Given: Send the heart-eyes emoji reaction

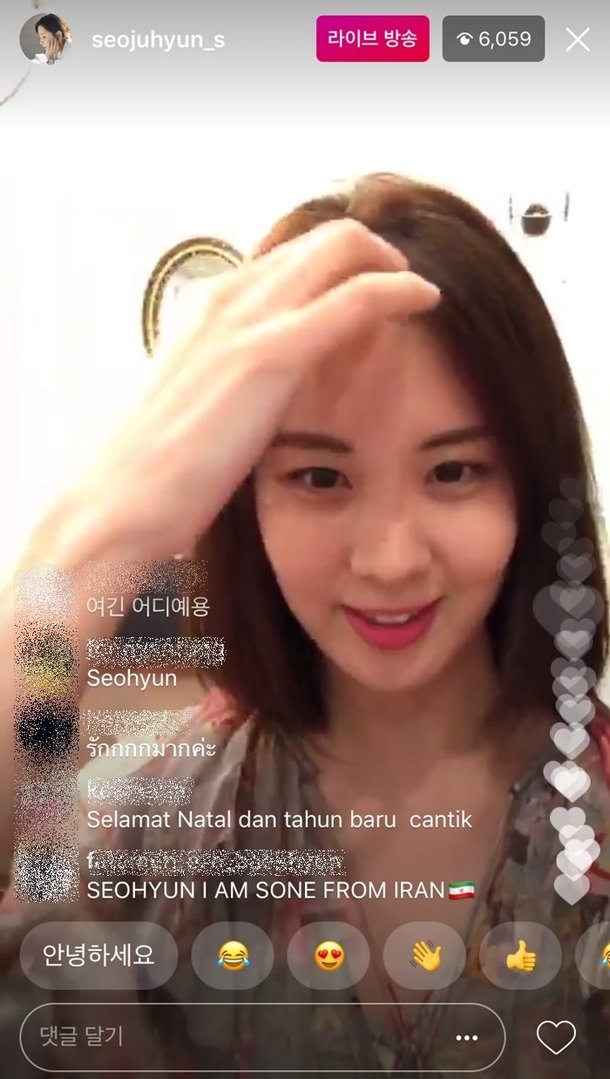Looking at the screenshot, I should (329, 956).
